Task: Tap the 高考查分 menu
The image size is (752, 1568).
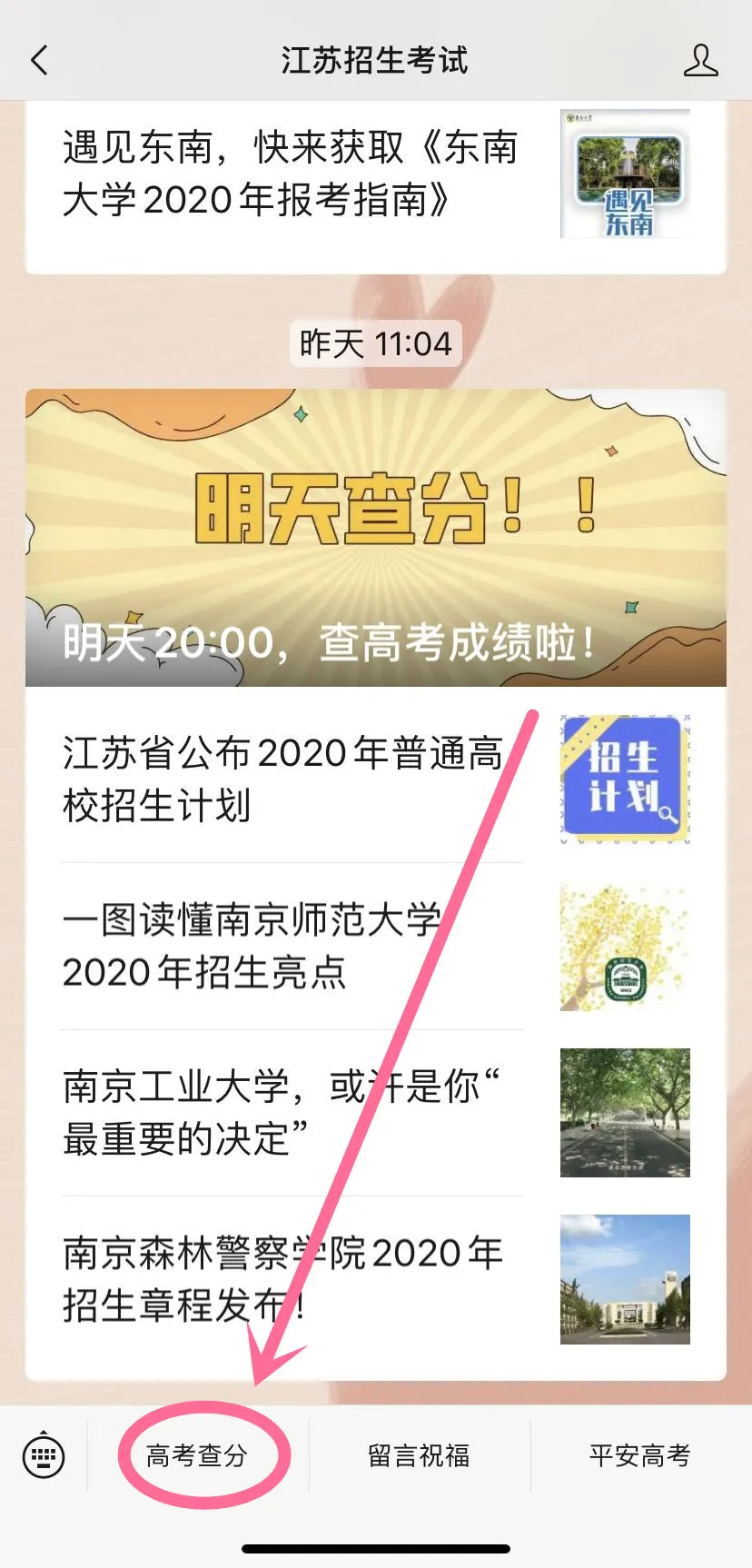Action: pyautogui.click(x=197, y=1455)
